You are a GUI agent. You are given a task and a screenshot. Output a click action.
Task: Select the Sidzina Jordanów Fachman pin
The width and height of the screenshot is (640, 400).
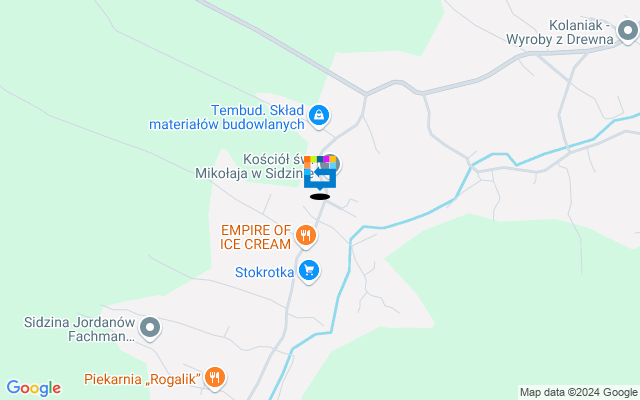(150, 328)
